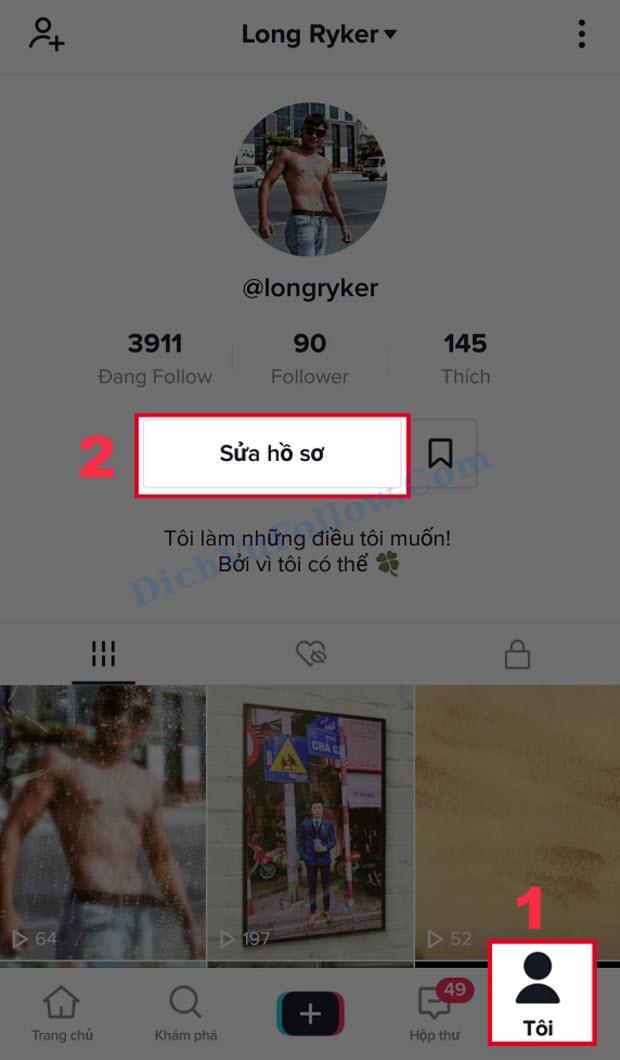Create a new video with plus button
This screenshot has height=1060, width=620.
pos(310,1013)
